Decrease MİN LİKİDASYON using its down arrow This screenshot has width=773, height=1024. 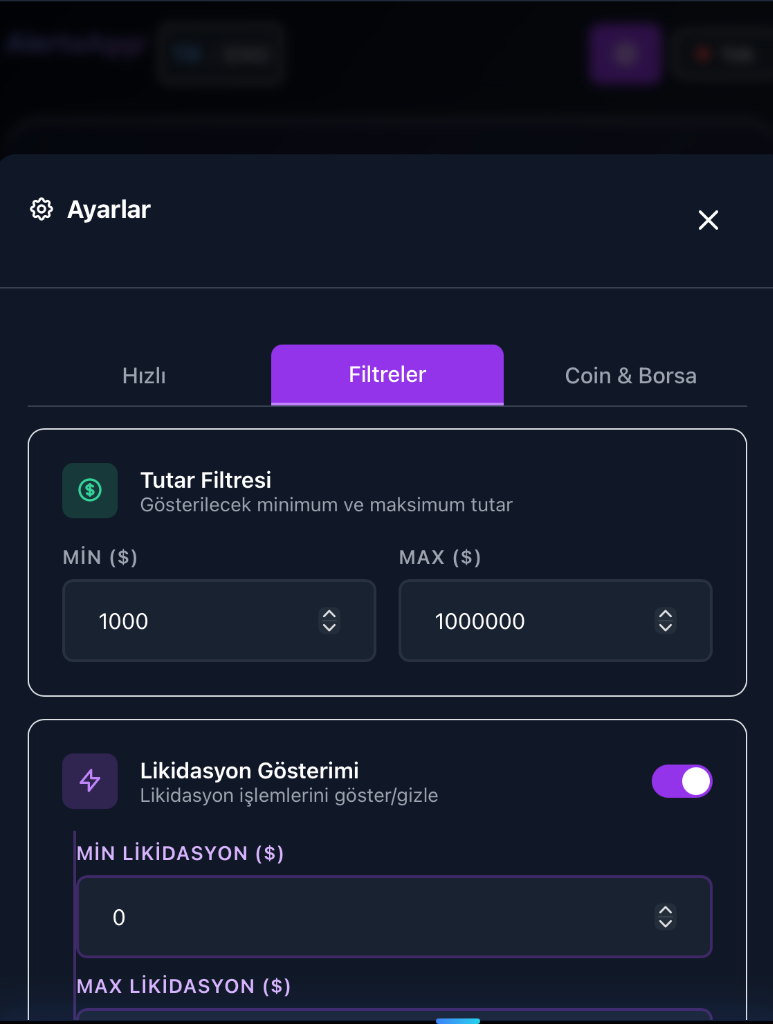(665, 923)
